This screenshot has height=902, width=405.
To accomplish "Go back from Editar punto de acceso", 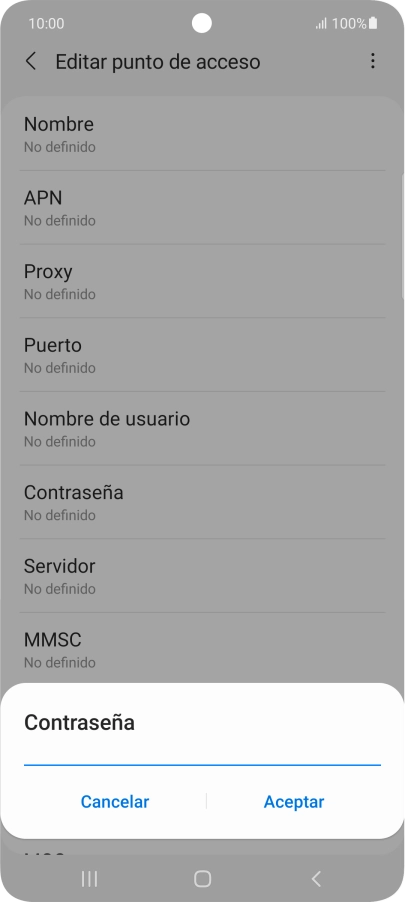I will point(31,62).
